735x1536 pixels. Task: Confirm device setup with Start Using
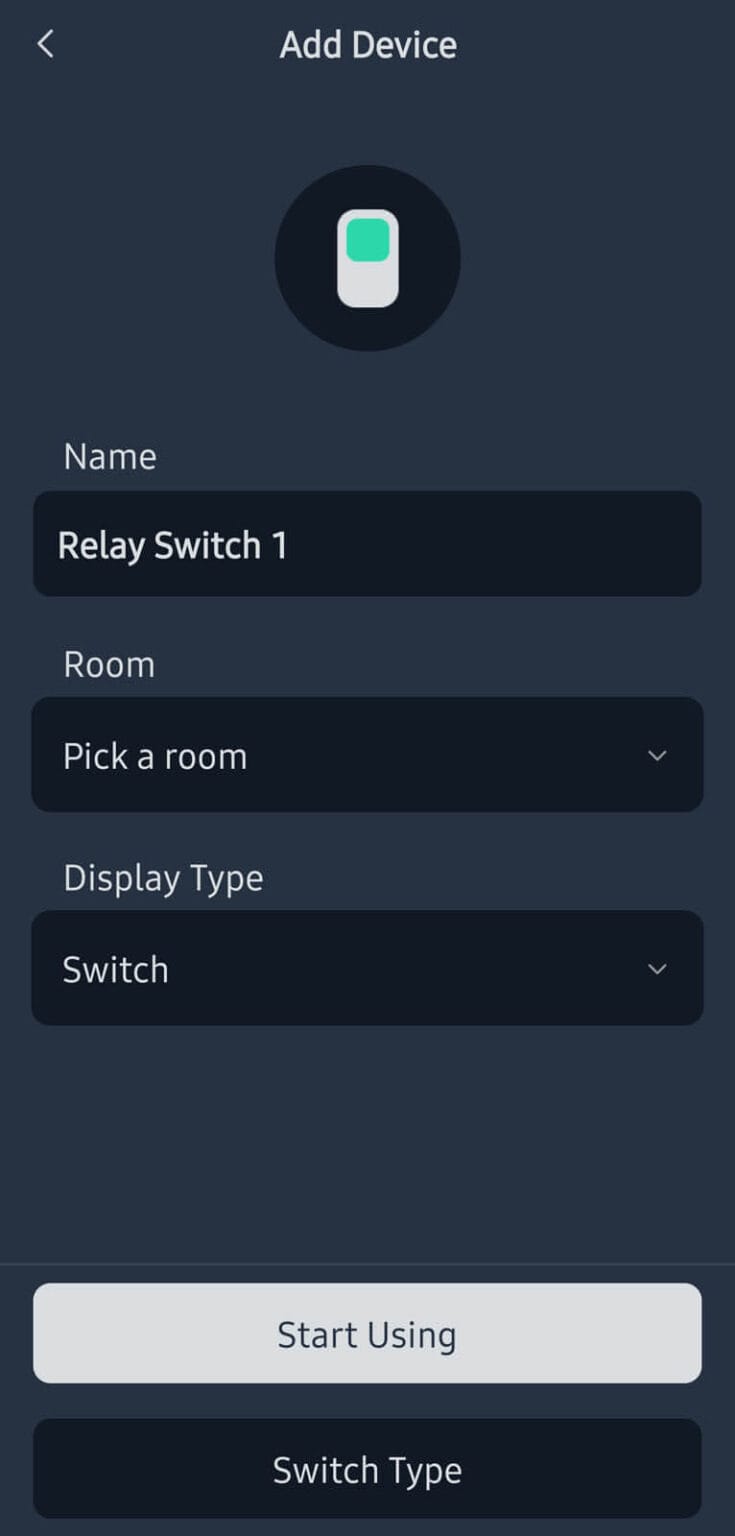(366, 1333)
